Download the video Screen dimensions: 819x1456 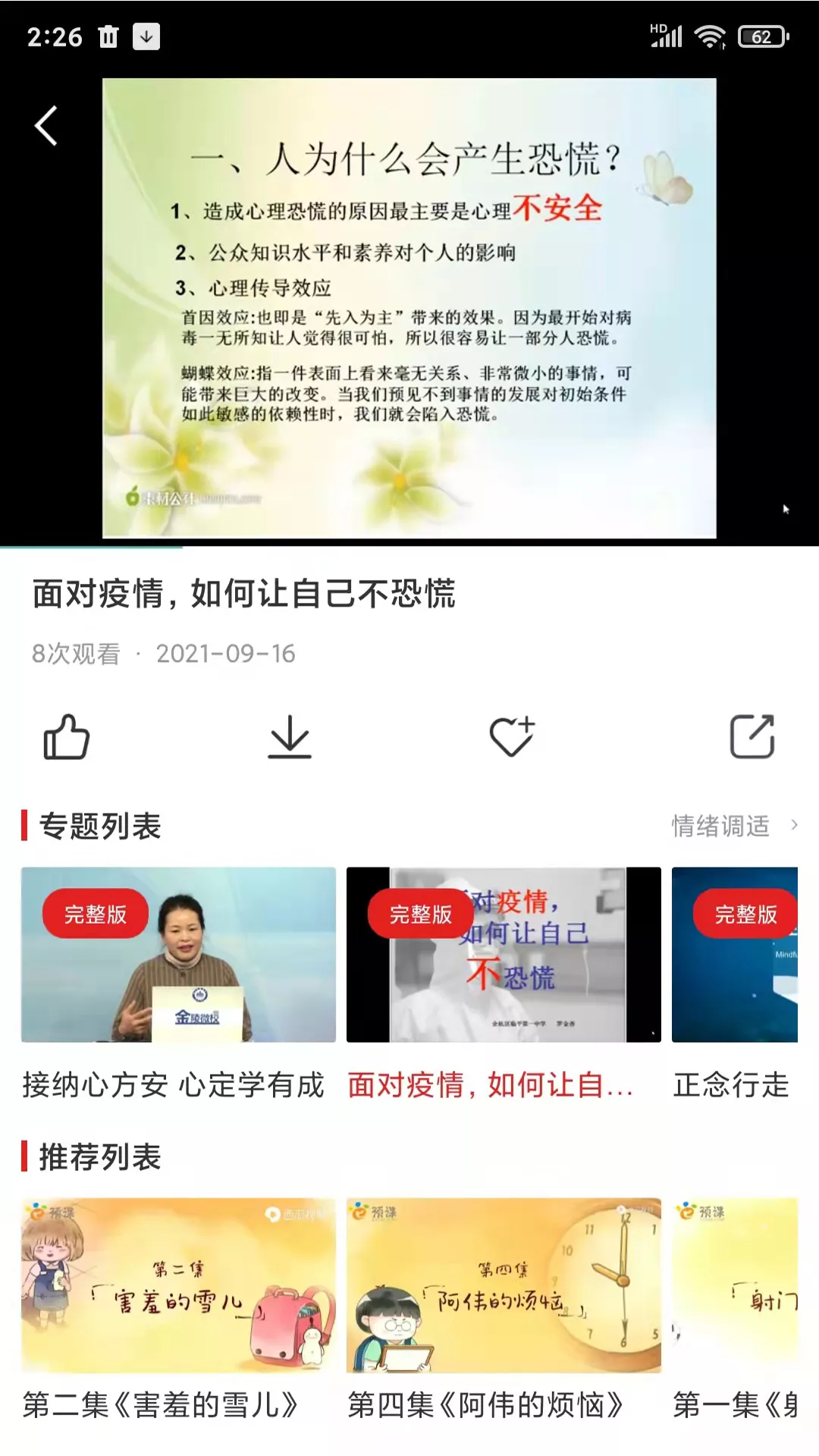[x=290, y=736]
